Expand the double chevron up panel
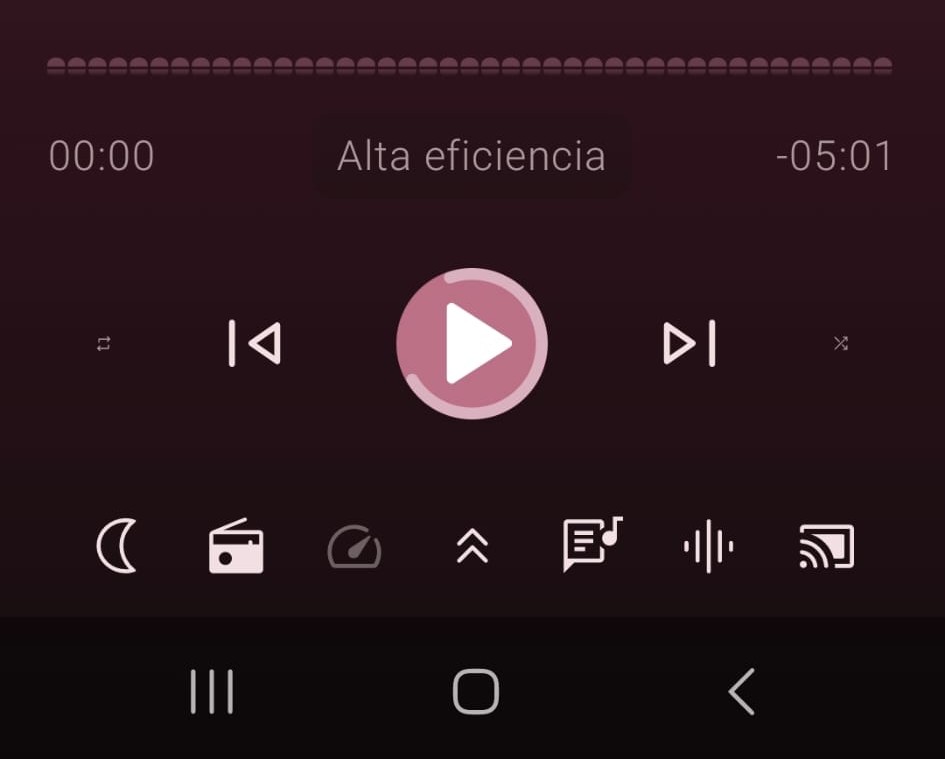Viewport: 945px width, 759px height. click(x=472, y=546)
